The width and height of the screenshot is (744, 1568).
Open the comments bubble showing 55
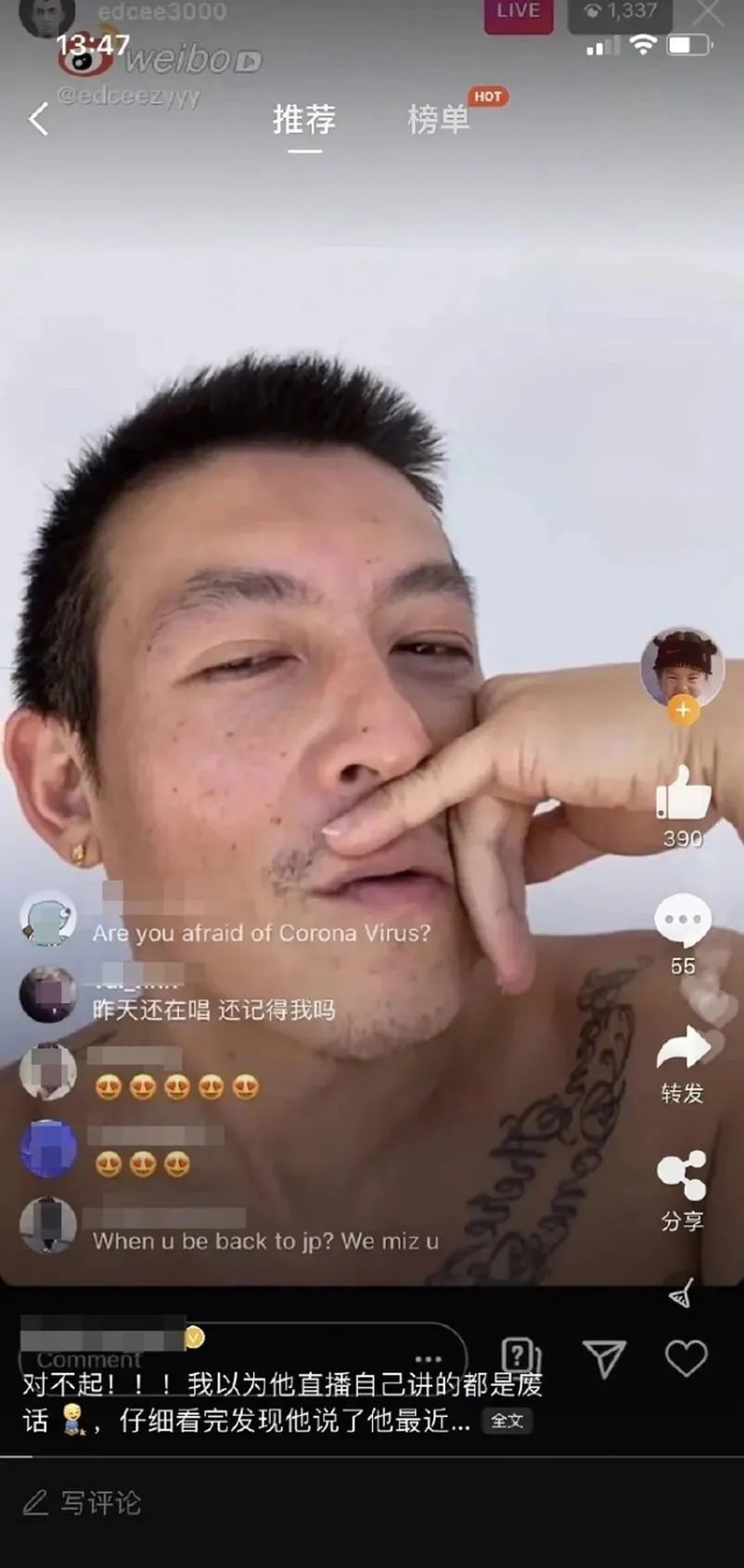point(684,923)
